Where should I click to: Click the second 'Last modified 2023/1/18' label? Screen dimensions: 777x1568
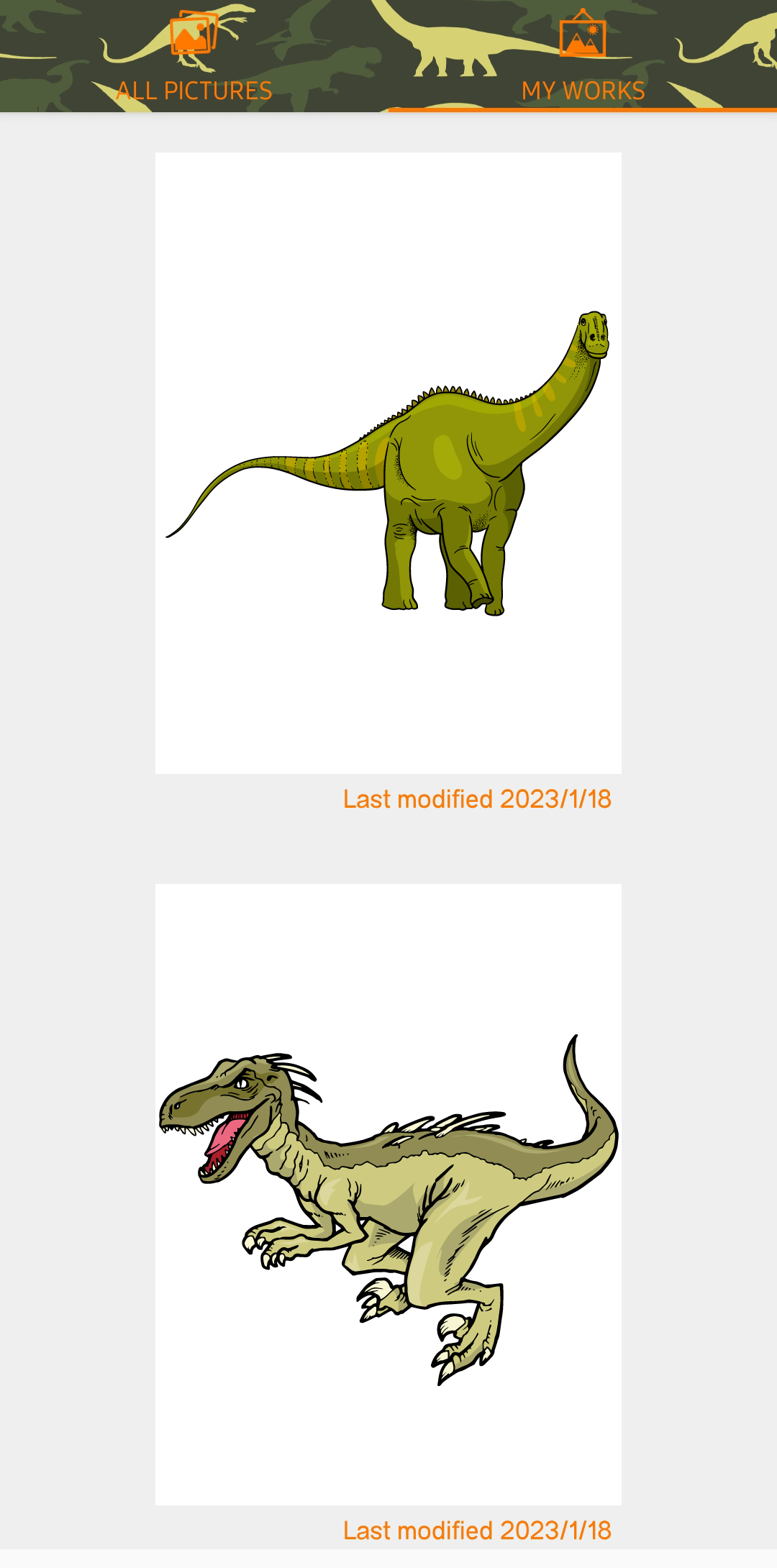tap(477, 1531)
